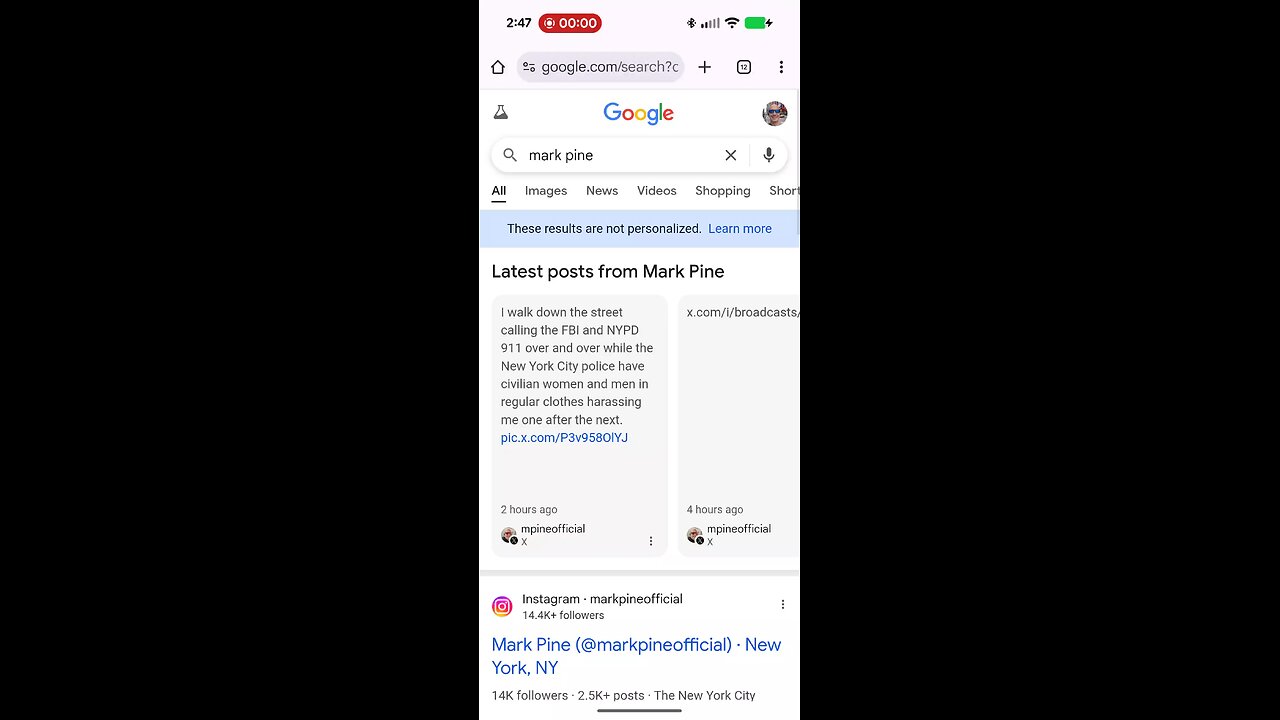Image resolution: width=1280 pixels, height=720 pixels.
Task: Open the Chrome overflow menu
Action: click(x=781, y=67)
